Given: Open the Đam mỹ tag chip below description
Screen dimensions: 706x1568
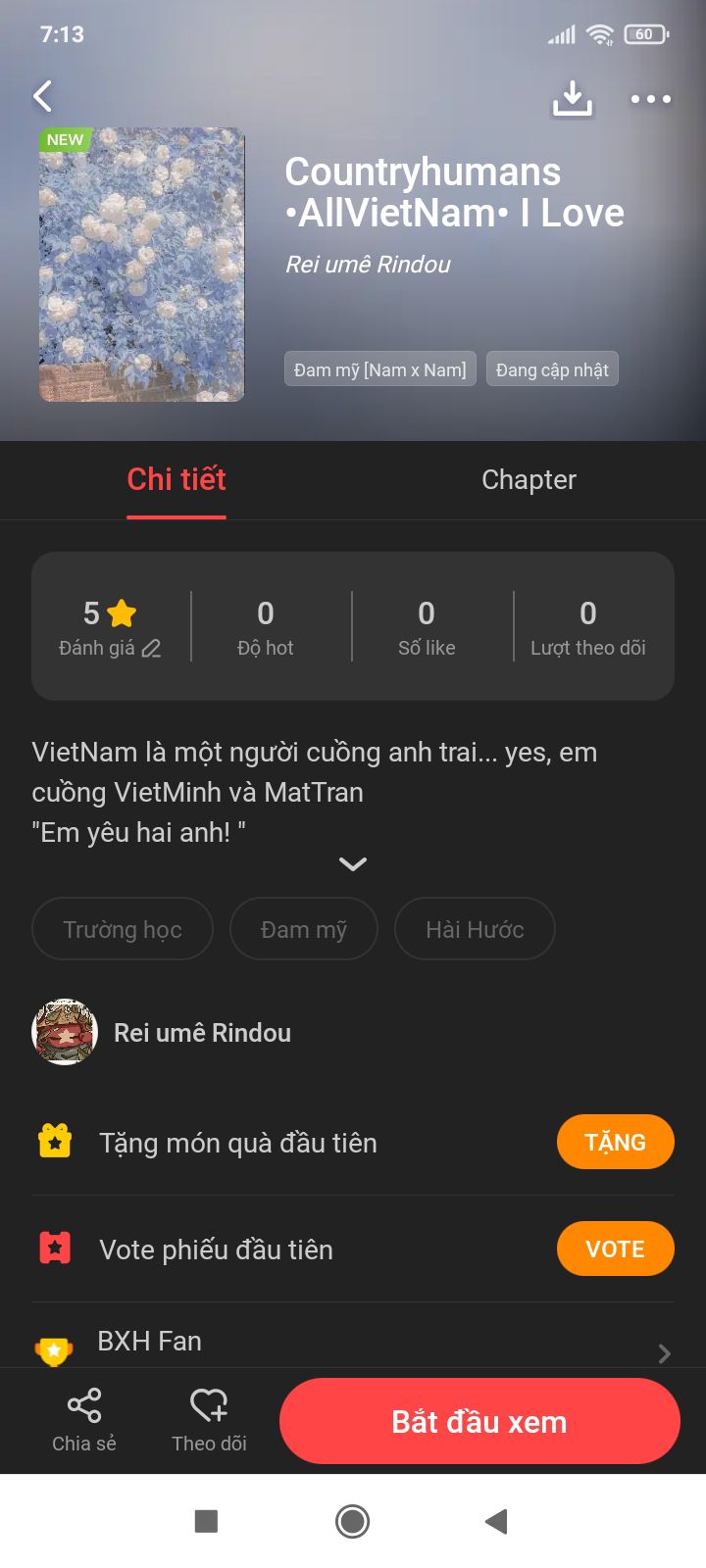Looking at the screenshot, I should 304,929.
